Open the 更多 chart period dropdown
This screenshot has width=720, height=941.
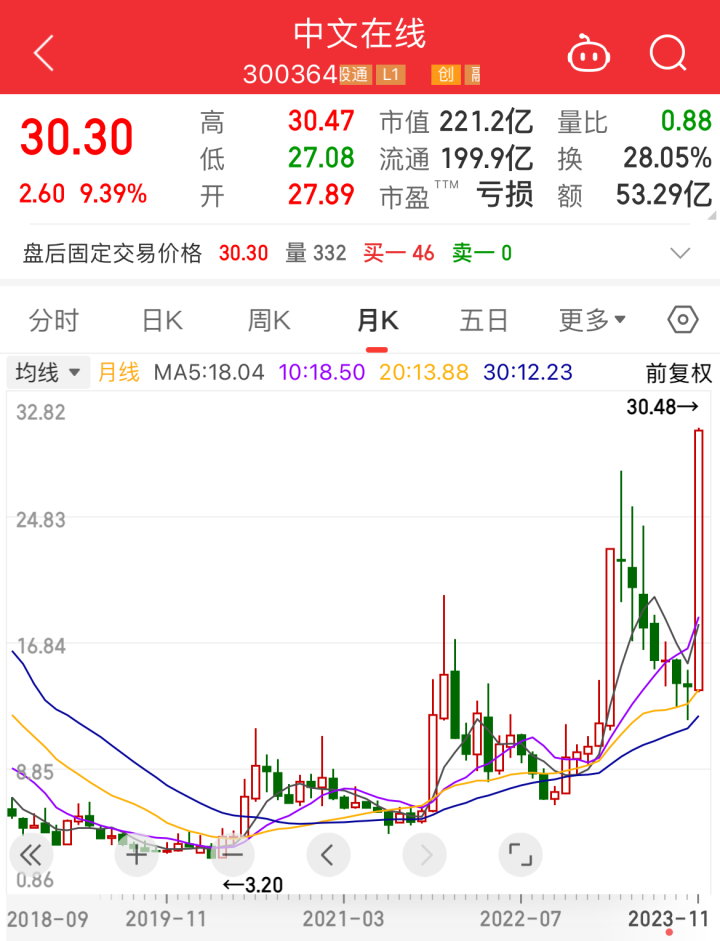592,321
